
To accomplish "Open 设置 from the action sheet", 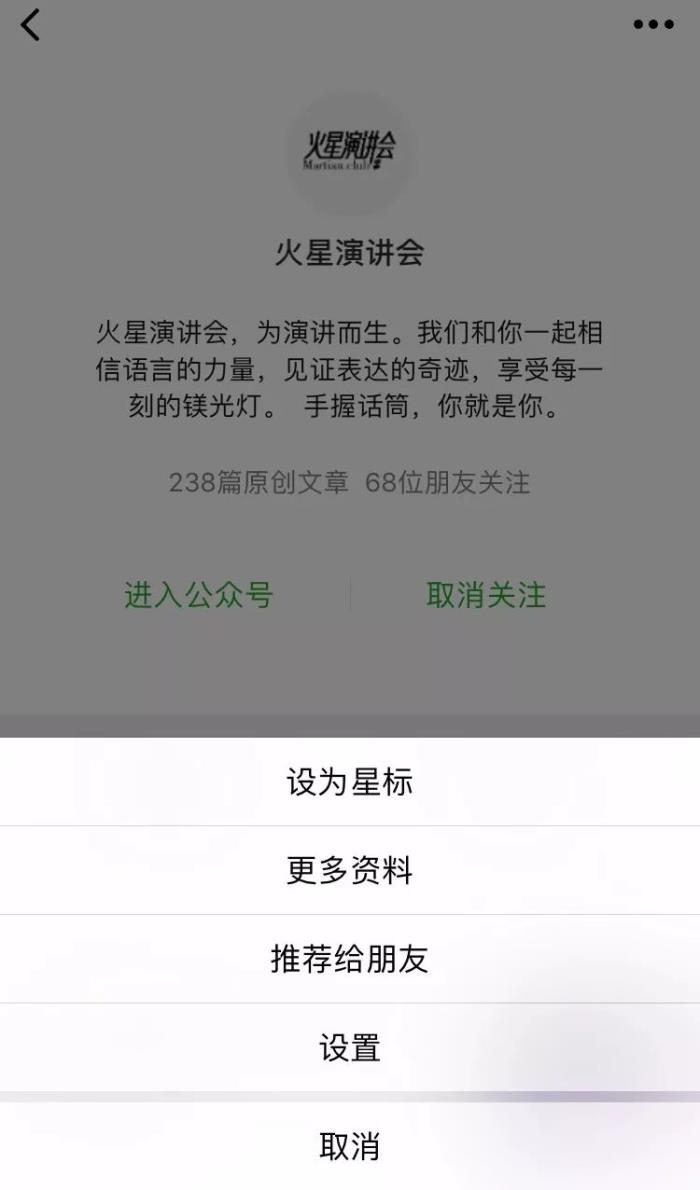I will pyautogui.click(x=349, y=1048).
